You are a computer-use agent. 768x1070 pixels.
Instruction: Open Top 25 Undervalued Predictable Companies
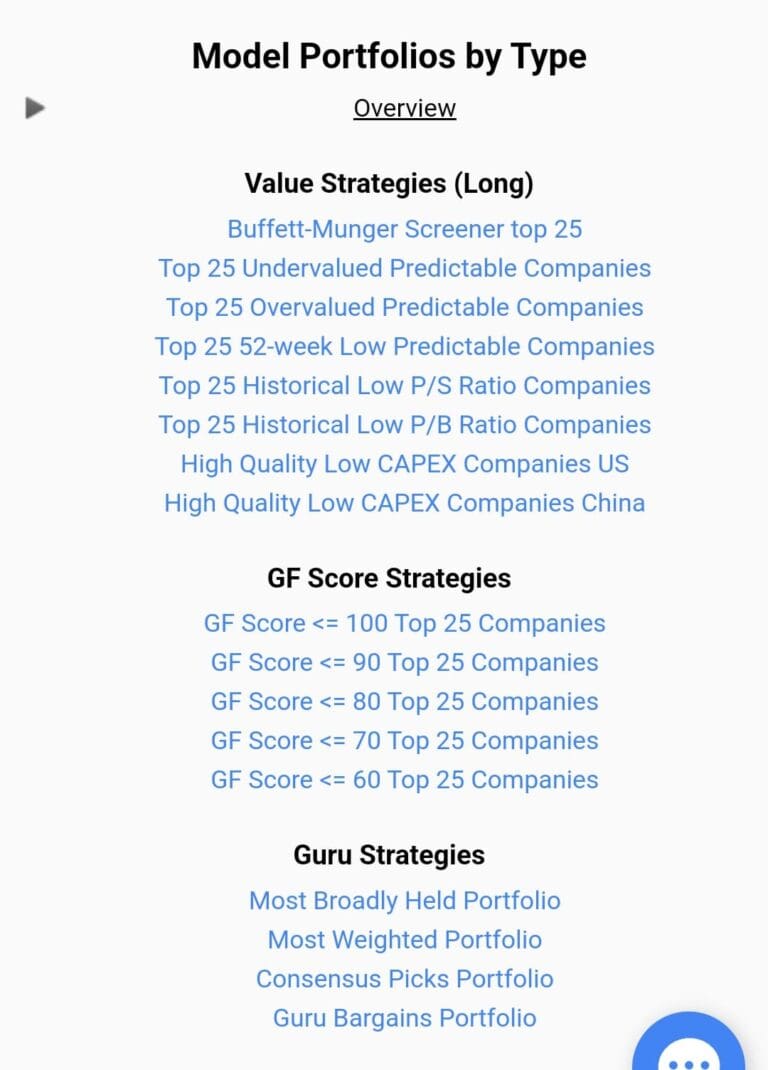(x=404, y=268)
